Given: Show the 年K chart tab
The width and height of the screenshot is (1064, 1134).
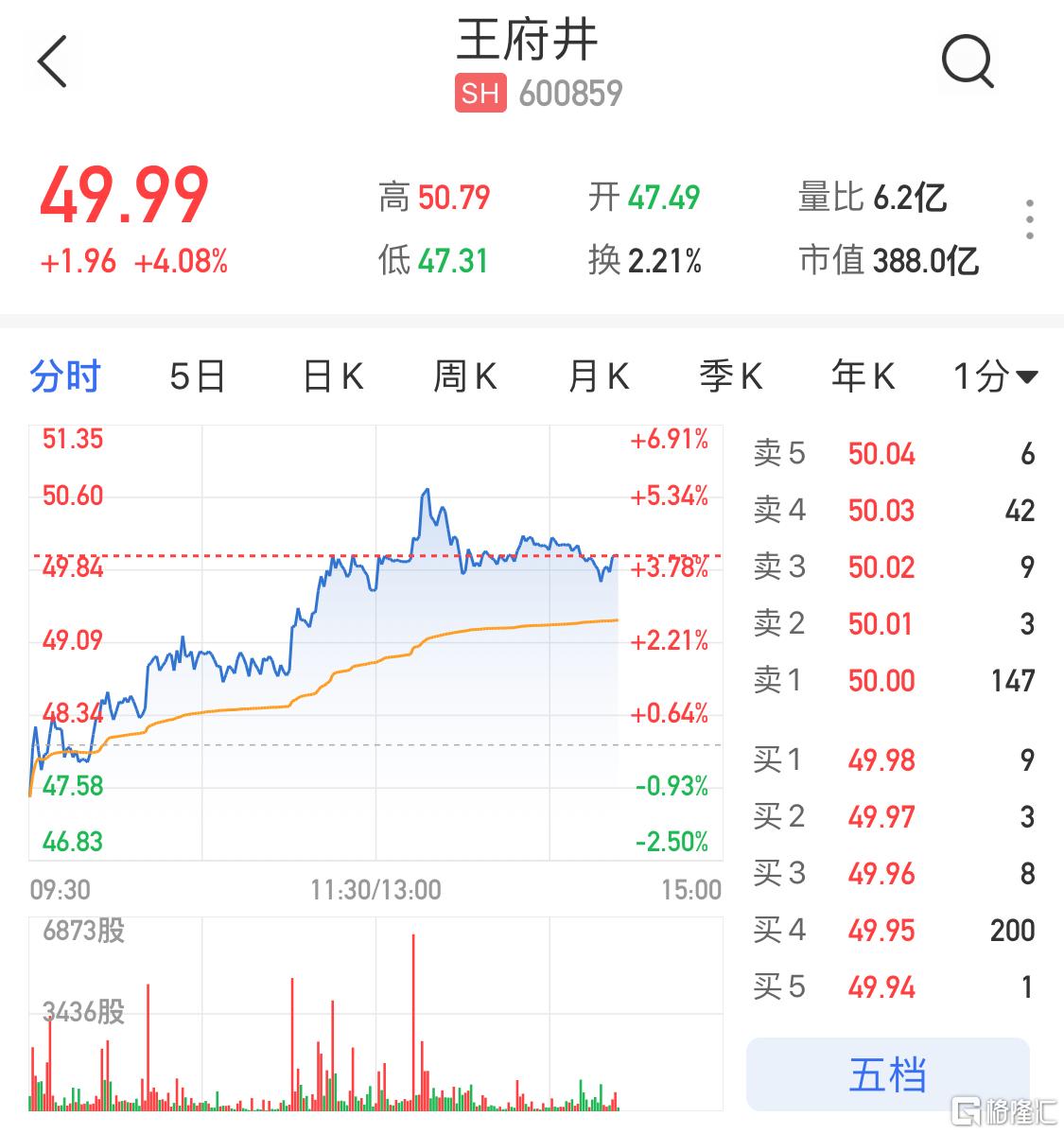Looking at the screenshot, I should (863, 376).
